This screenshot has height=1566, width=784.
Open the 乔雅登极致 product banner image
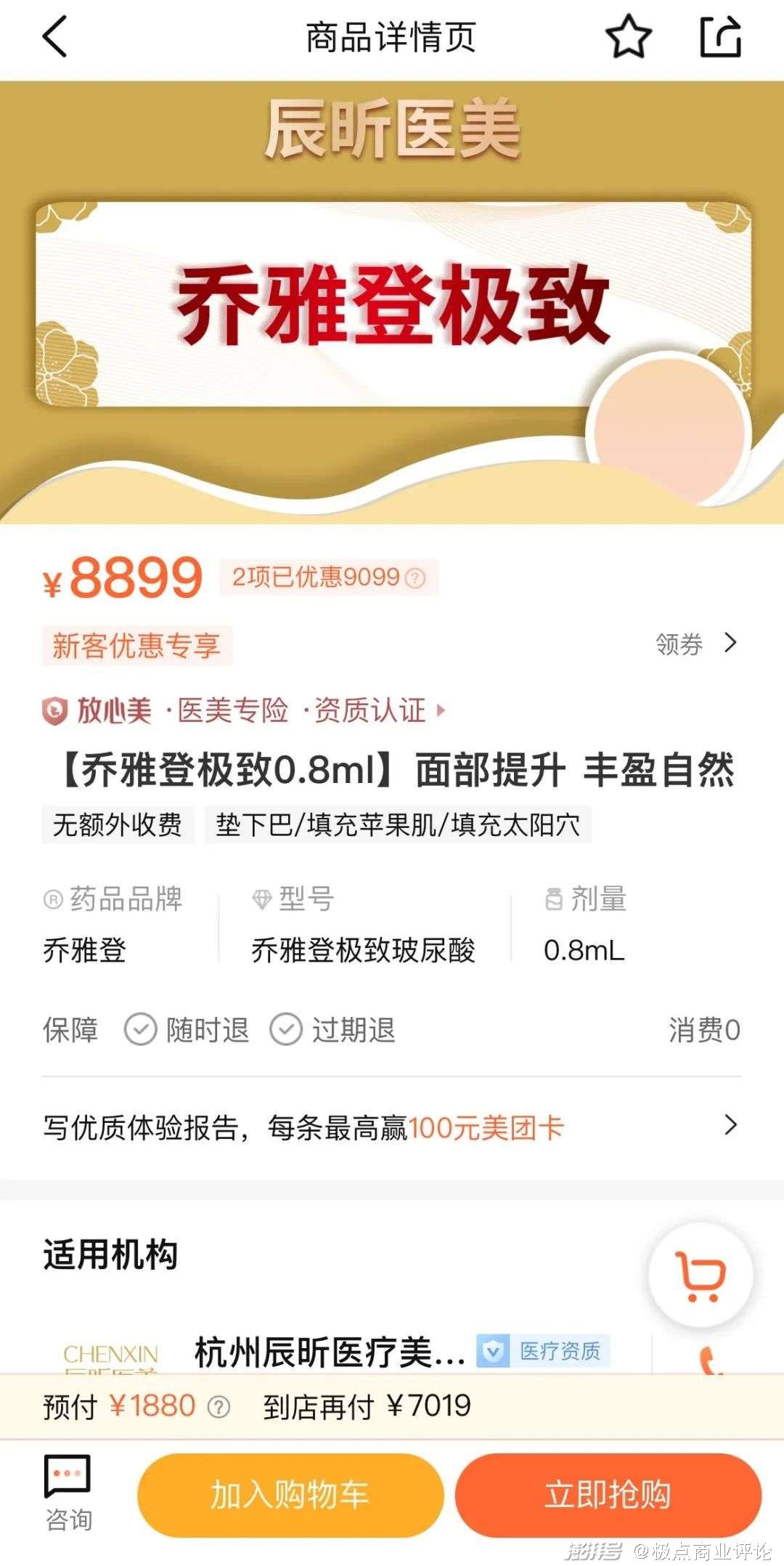coord(392,302)
